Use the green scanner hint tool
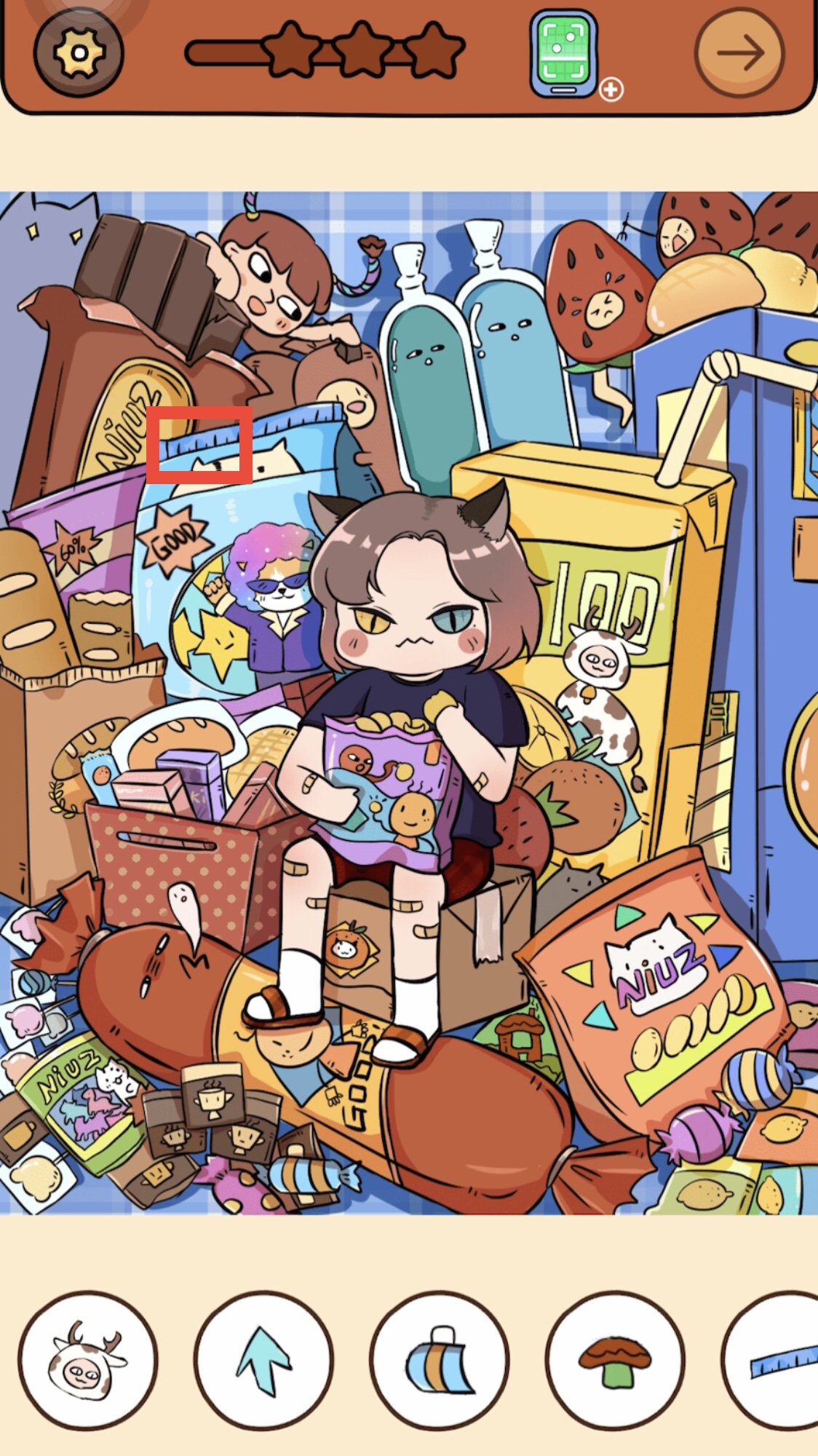Screen dimensions: 818x1456 pyautogui.click(x=565, y=53)
